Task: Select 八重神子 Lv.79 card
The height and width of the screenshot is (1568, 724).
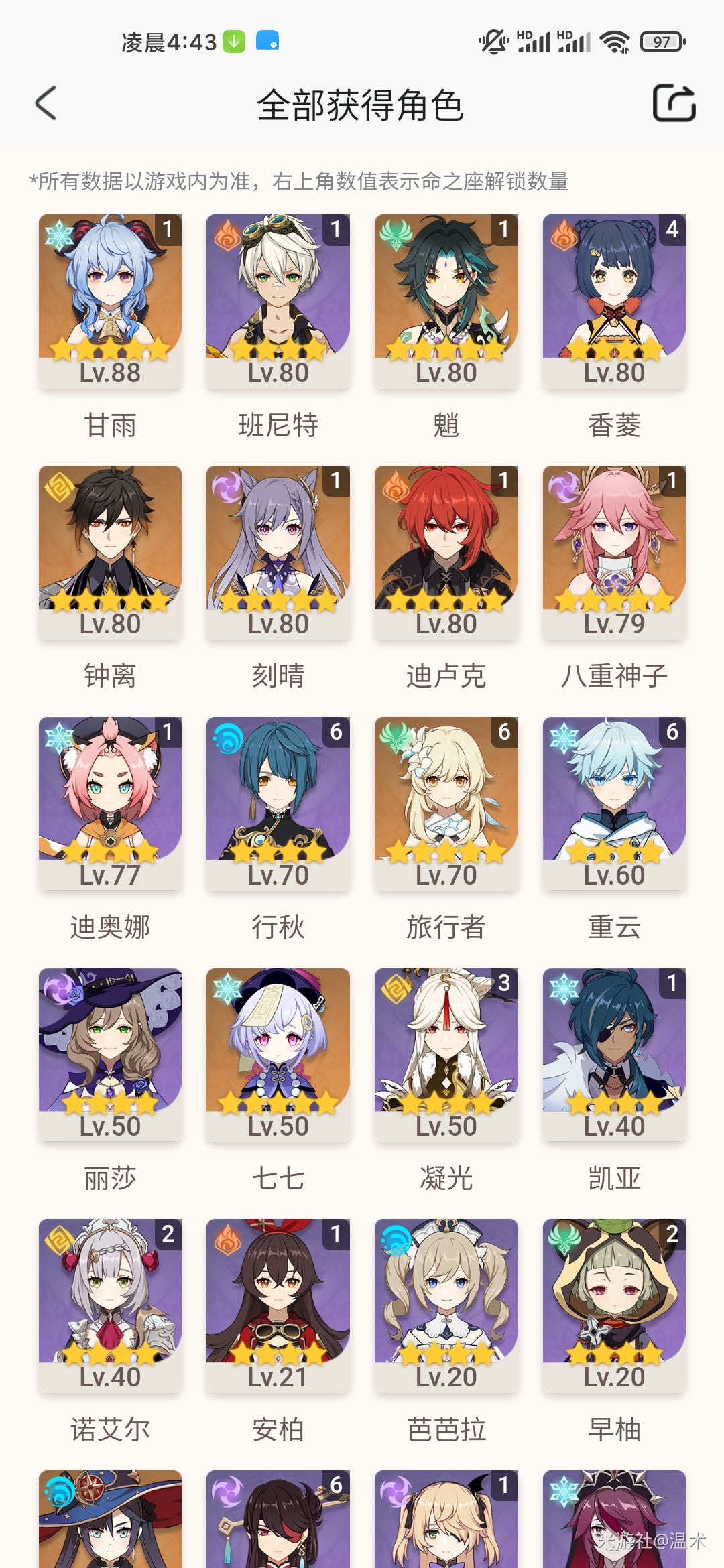Action: click(614, 553)
